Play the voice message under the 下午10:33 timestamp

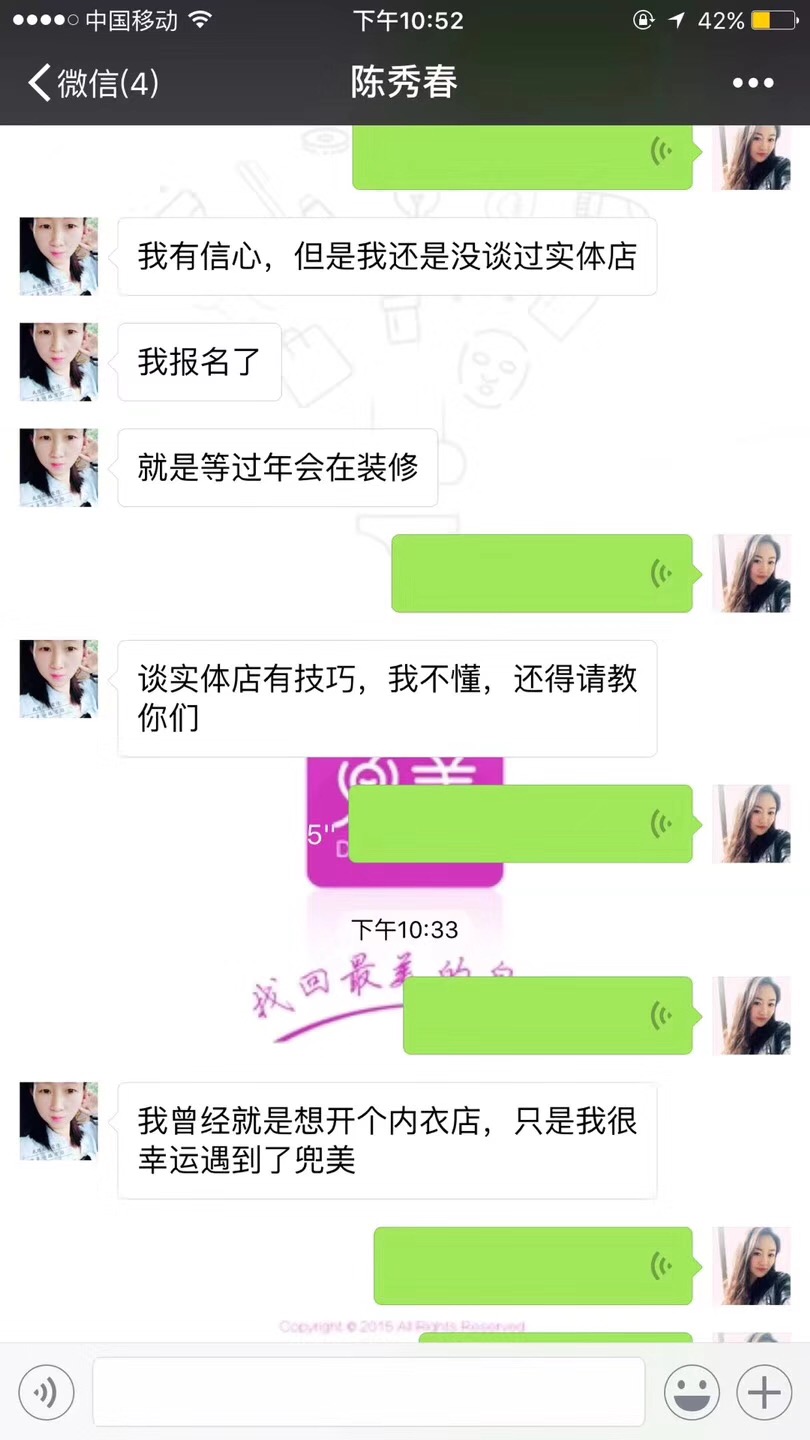click(x=547, y=1015)
